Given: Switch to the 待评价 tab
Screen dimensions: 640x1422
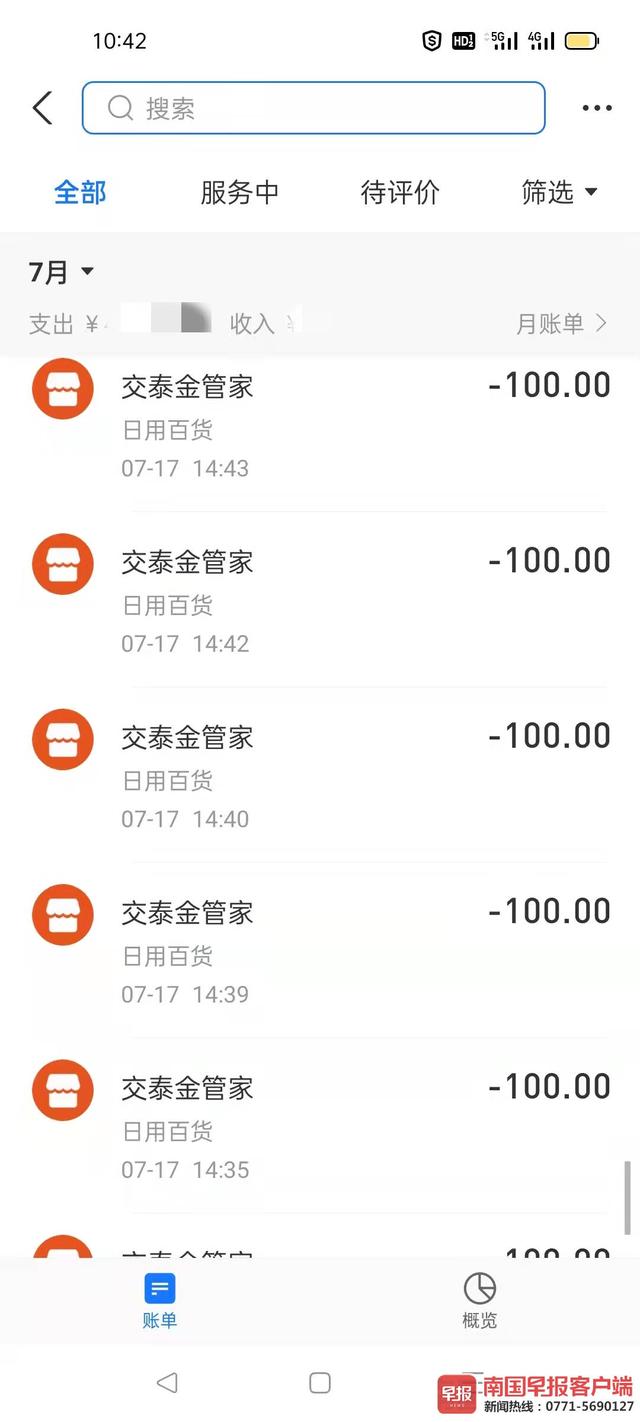Looking at the screenshot, I should click(x=400, y=192).
